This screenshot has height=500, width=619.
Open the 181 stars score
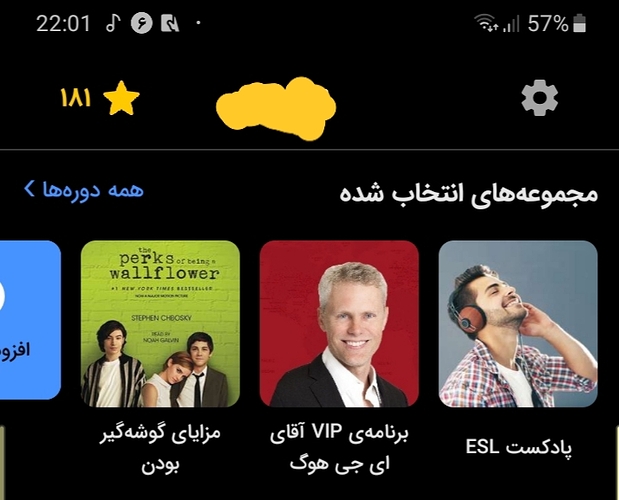100,98
